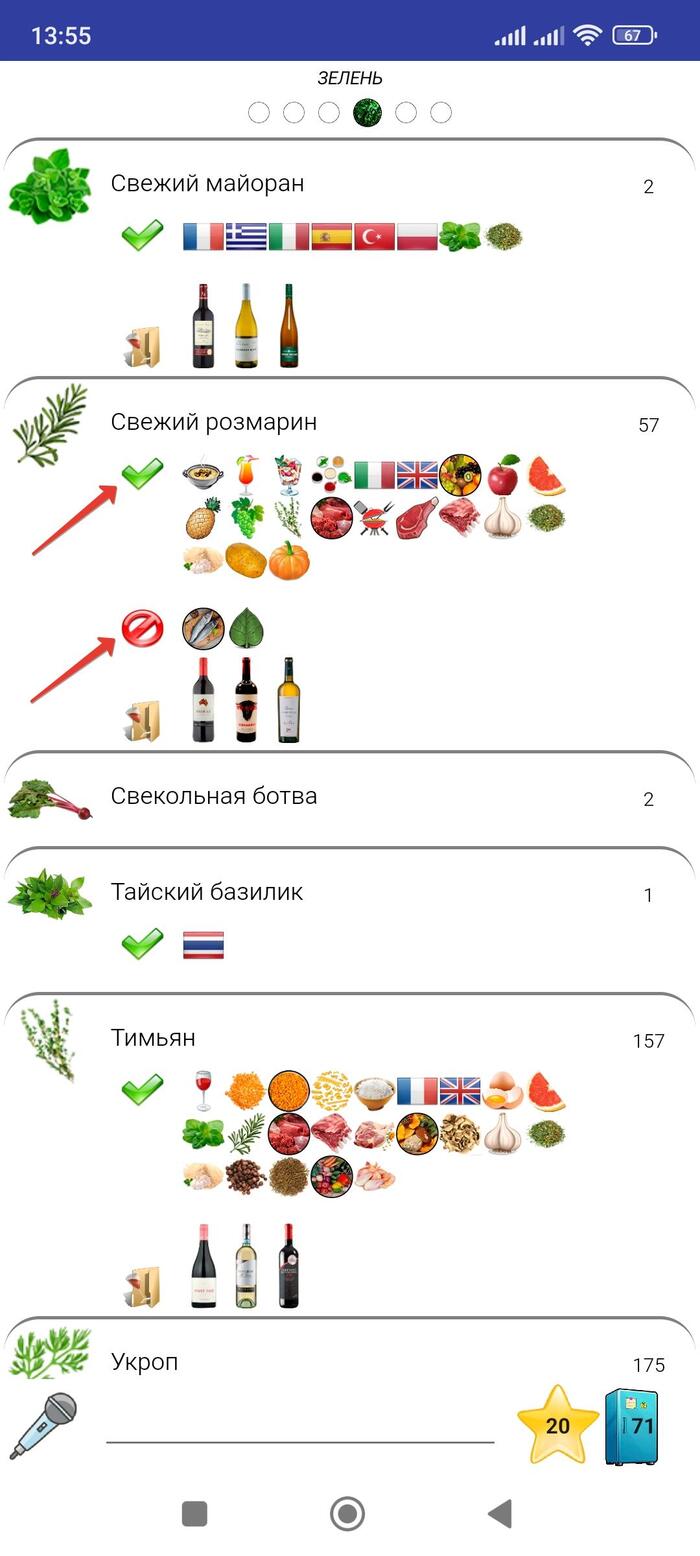Screen dimensions: 700x1556
Task: Open the Укроп herb entry
Action: click(x=144, y=1362)
